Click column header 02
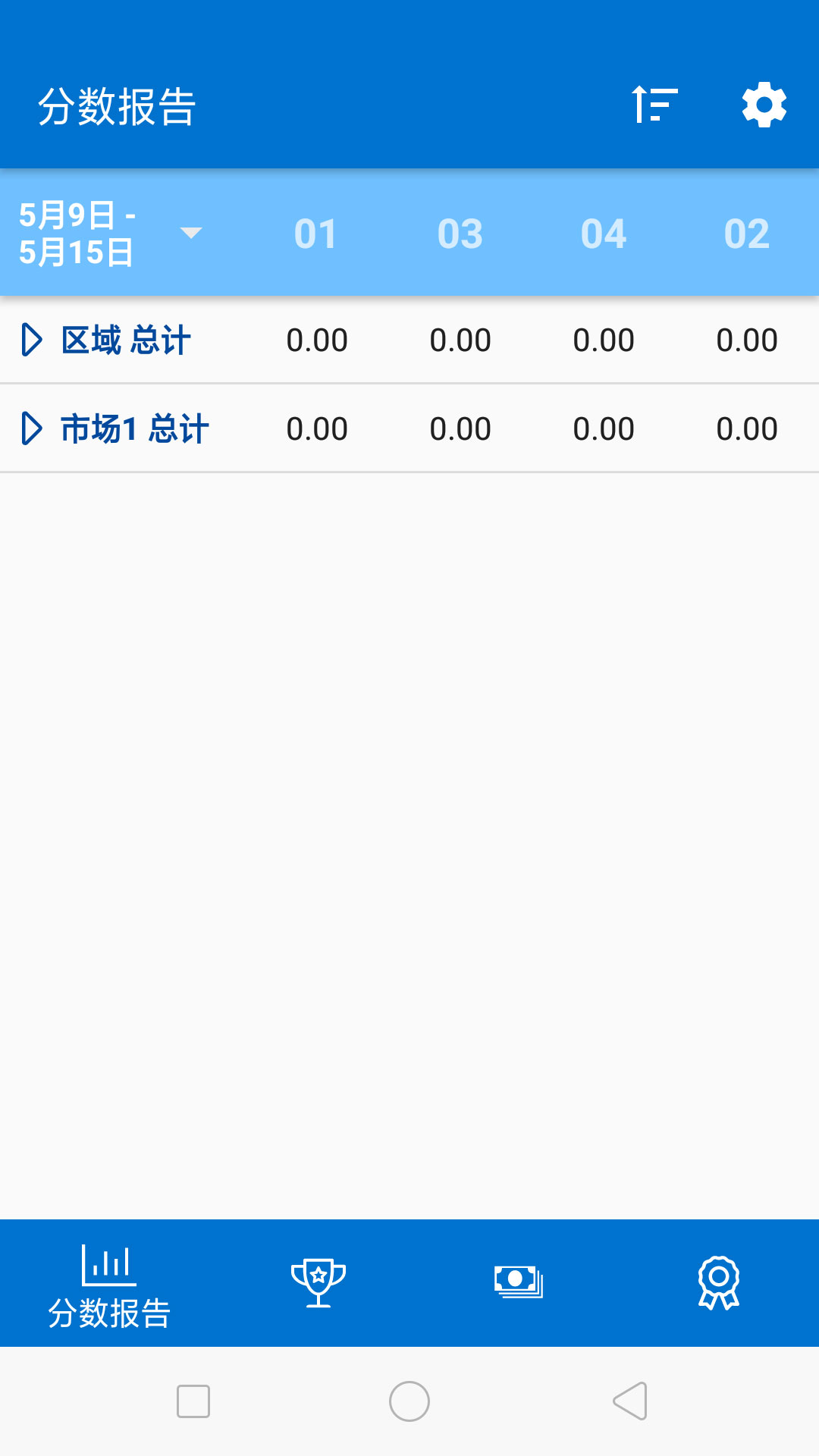The height and width of the screenshot is (1456, 819). pos(747,233)
